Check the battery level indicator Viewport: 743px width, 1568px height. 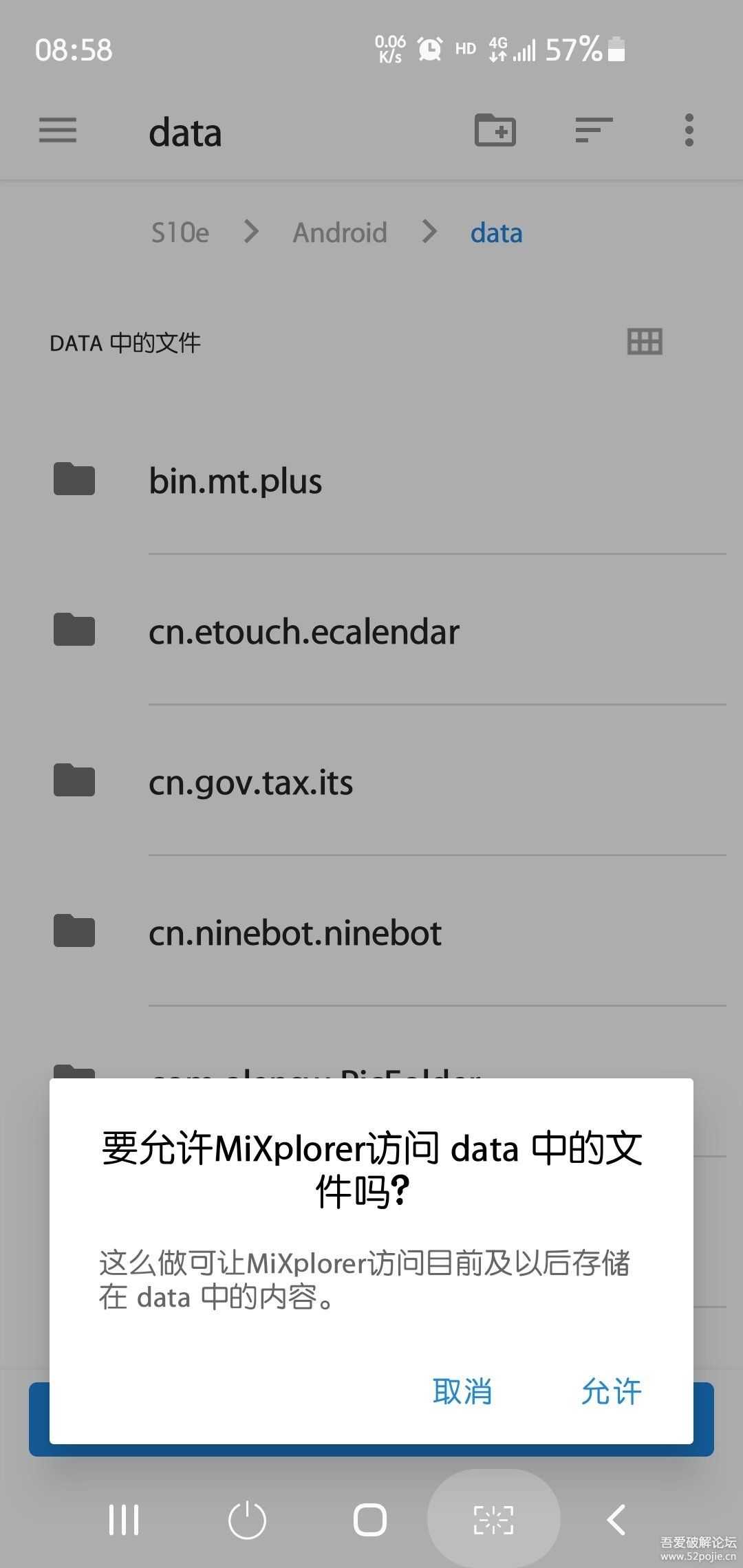pyautogui.click(x=614, y=48)
